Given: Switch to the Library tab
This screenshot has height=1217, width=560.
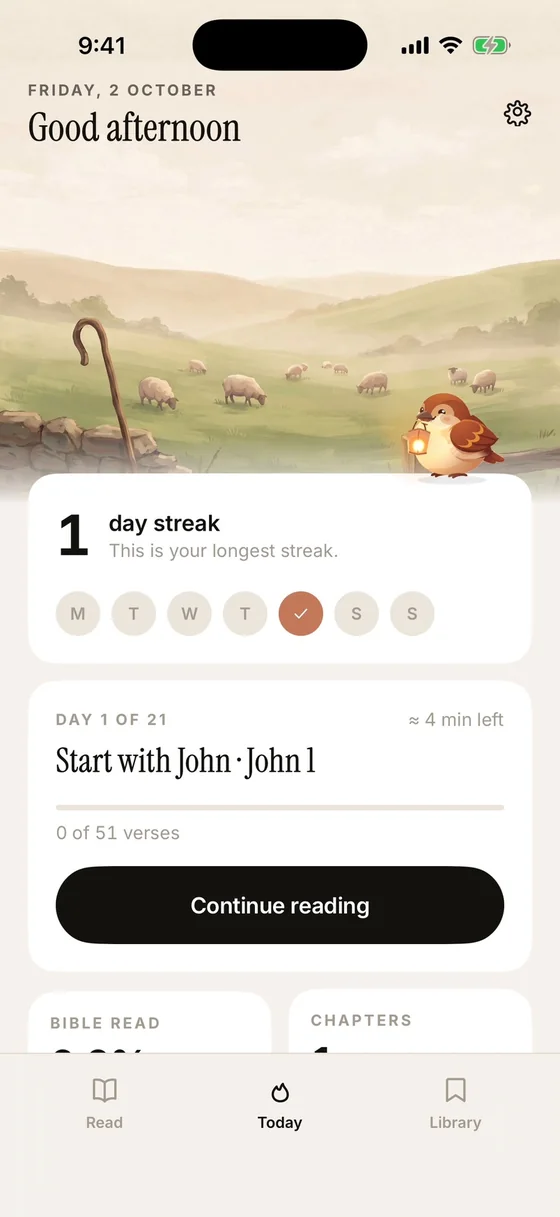Looking at the screenshot, I should click(455, 1104).
